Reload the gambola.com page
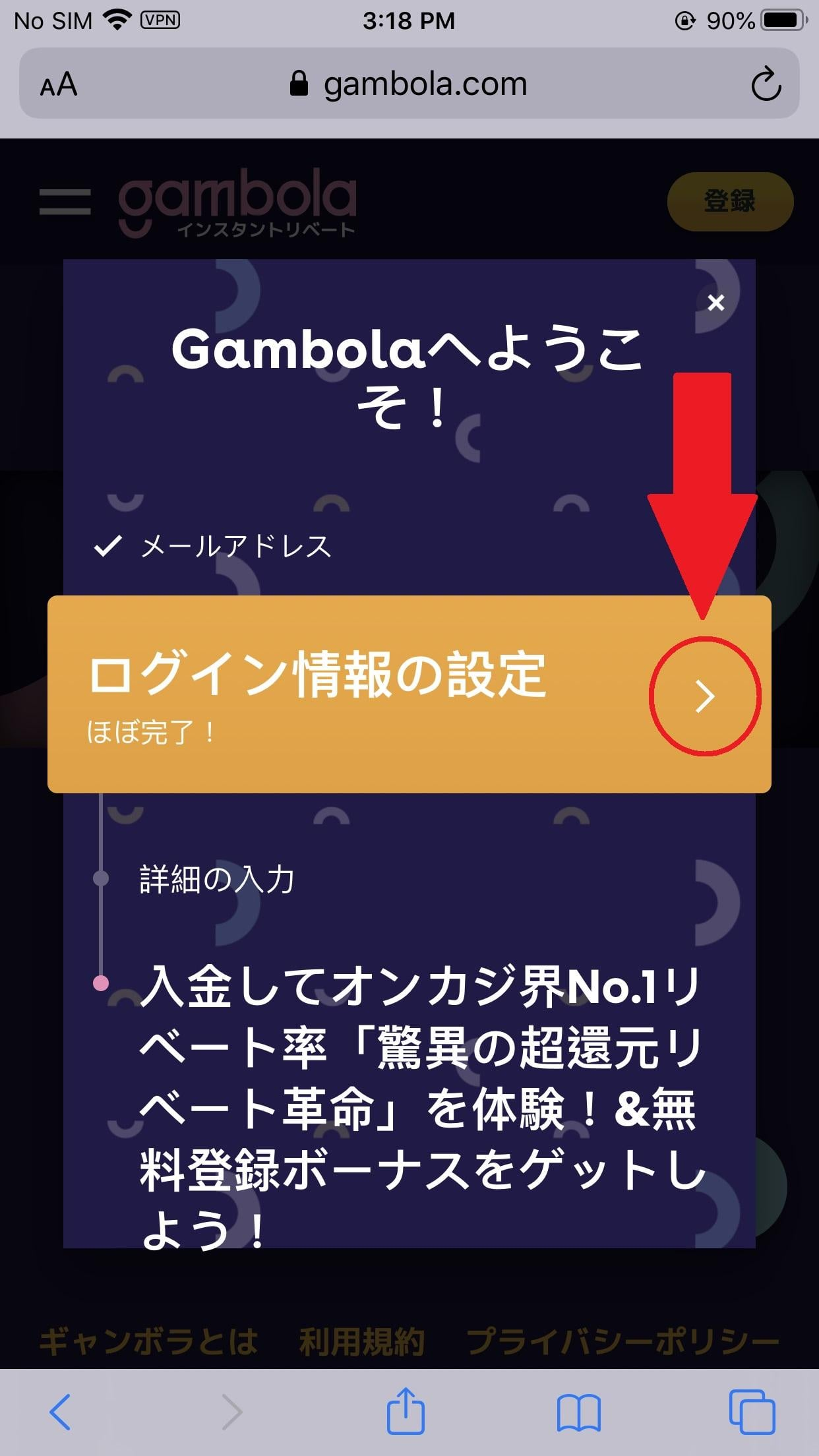Viewport: 819px width, 1456px height. point(766,84)
